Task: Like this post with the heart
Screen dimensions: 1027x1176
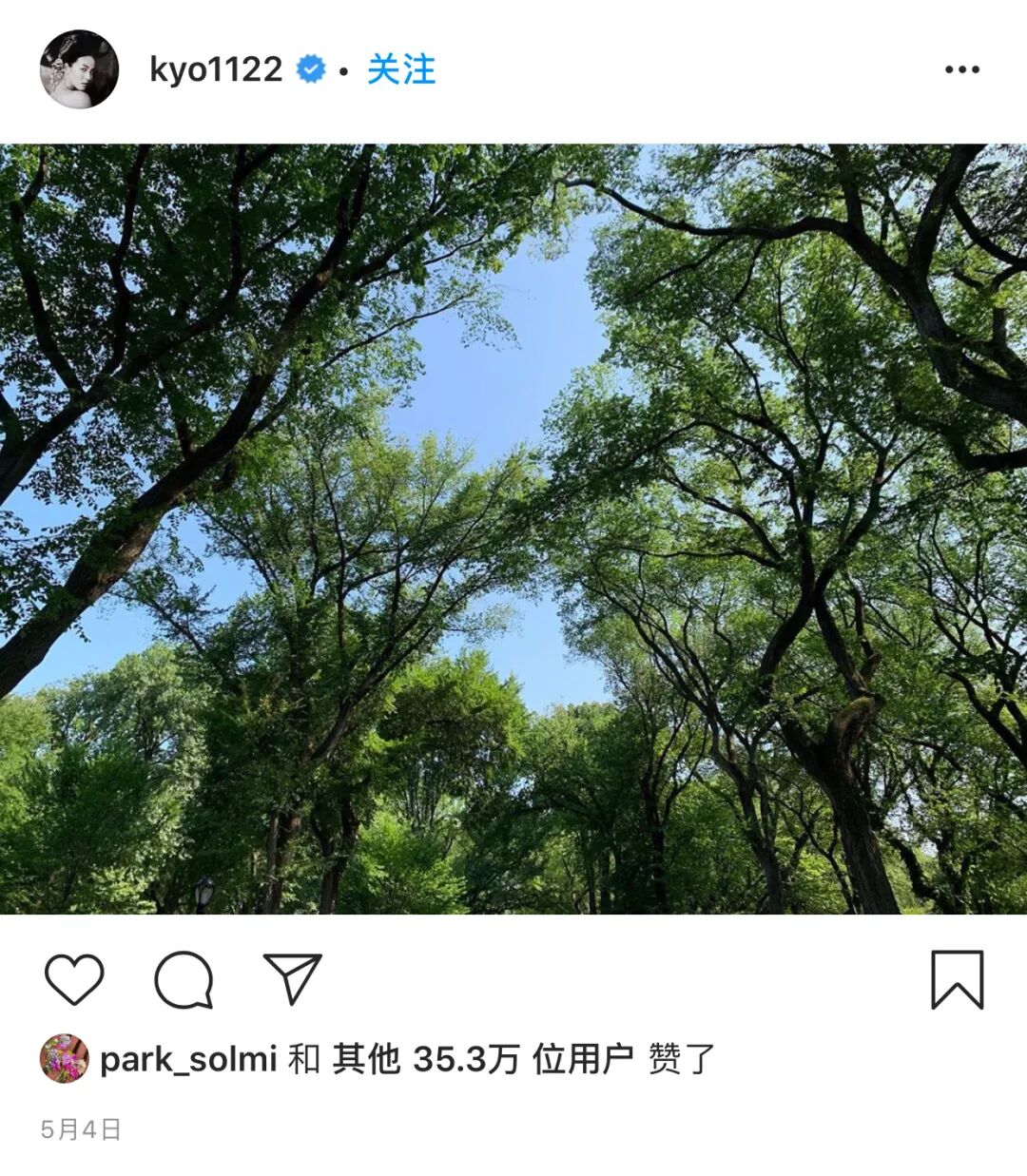Action: [x=74, y=979]
